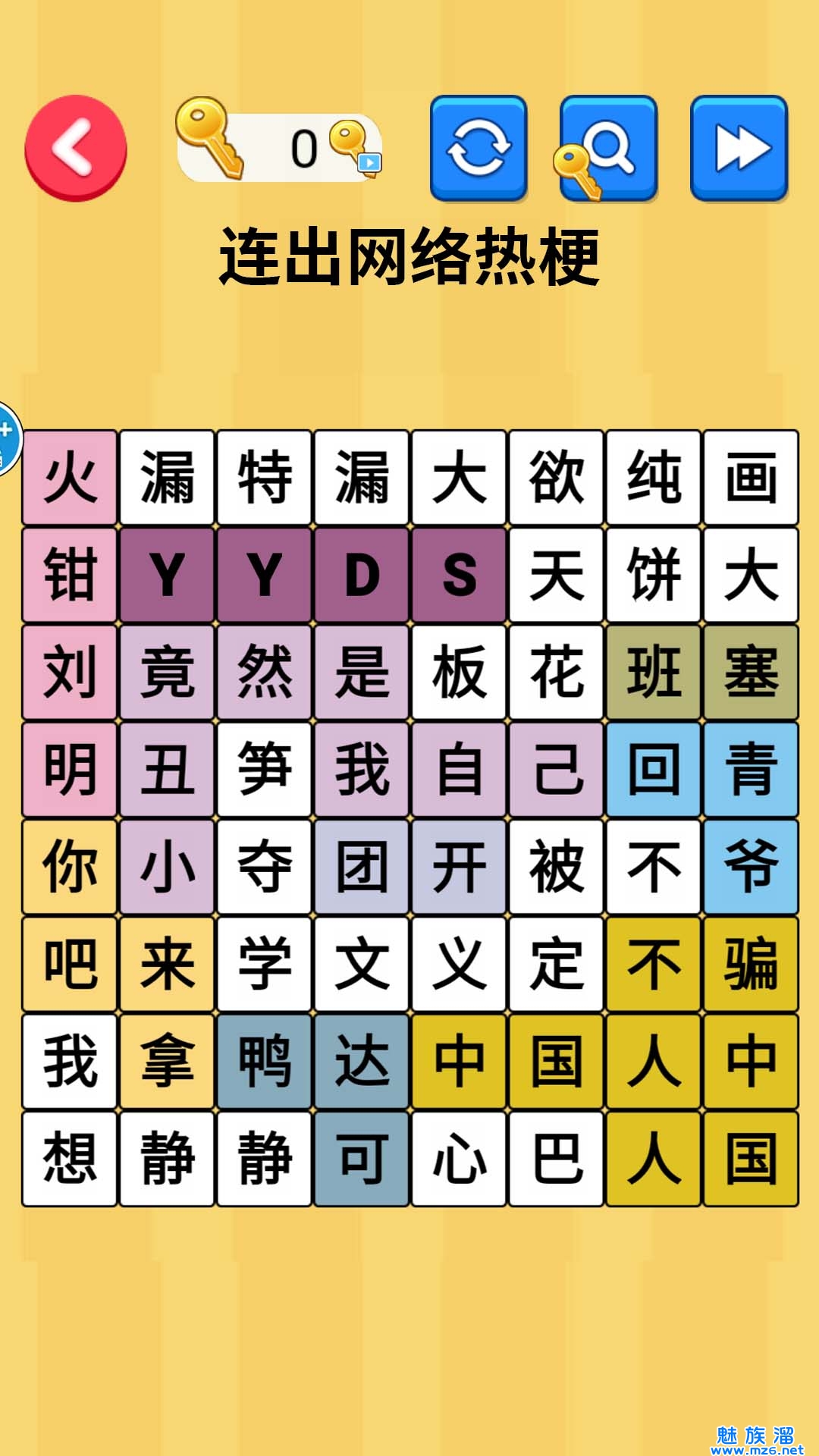The height and width of the screenshot is (1456, 819).
Task: Select the 特 tile
Action: pos(264,478)
